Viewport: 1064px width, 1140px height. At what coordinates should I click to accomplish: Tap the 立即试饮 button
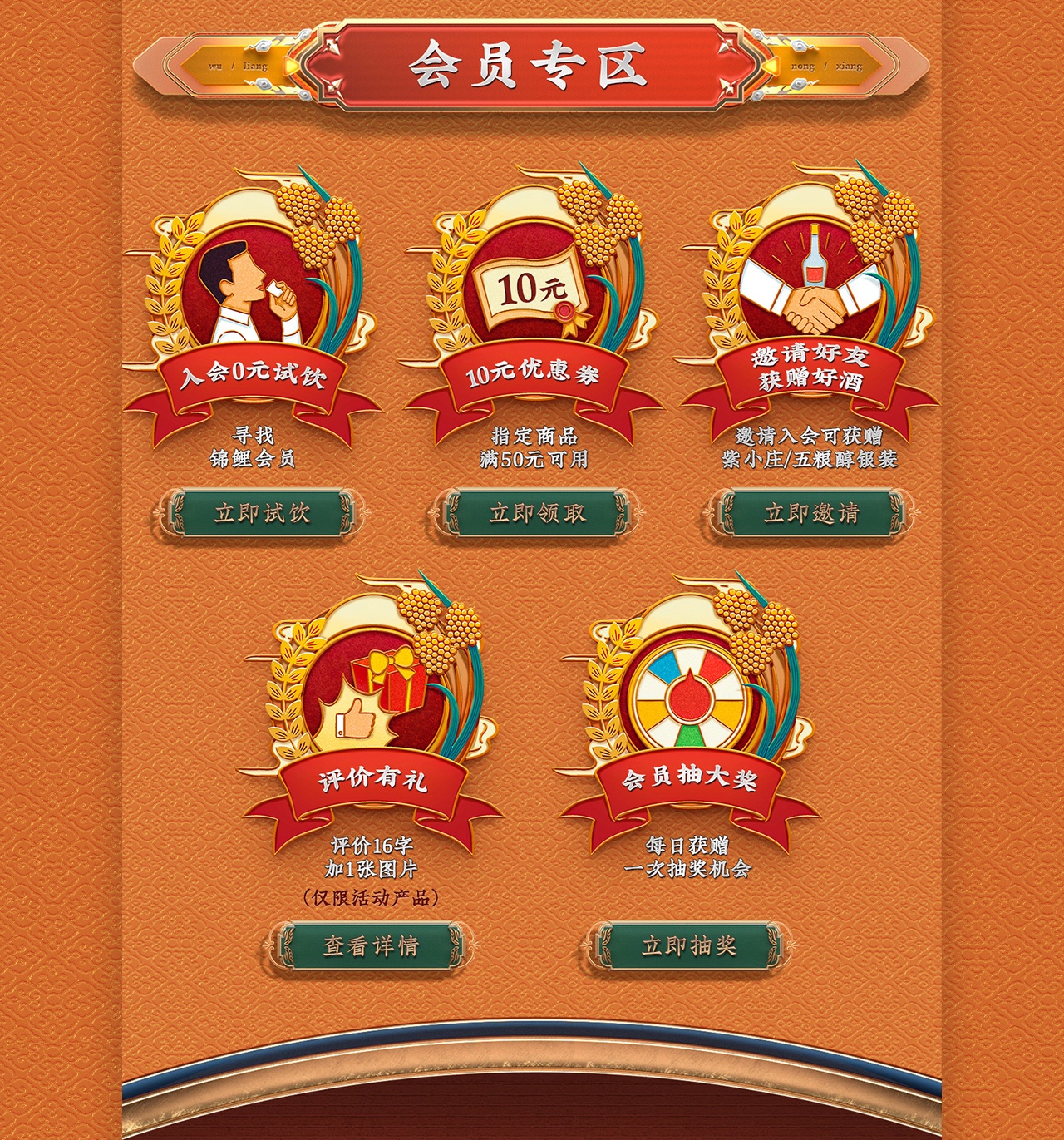(x=262, y=513)
